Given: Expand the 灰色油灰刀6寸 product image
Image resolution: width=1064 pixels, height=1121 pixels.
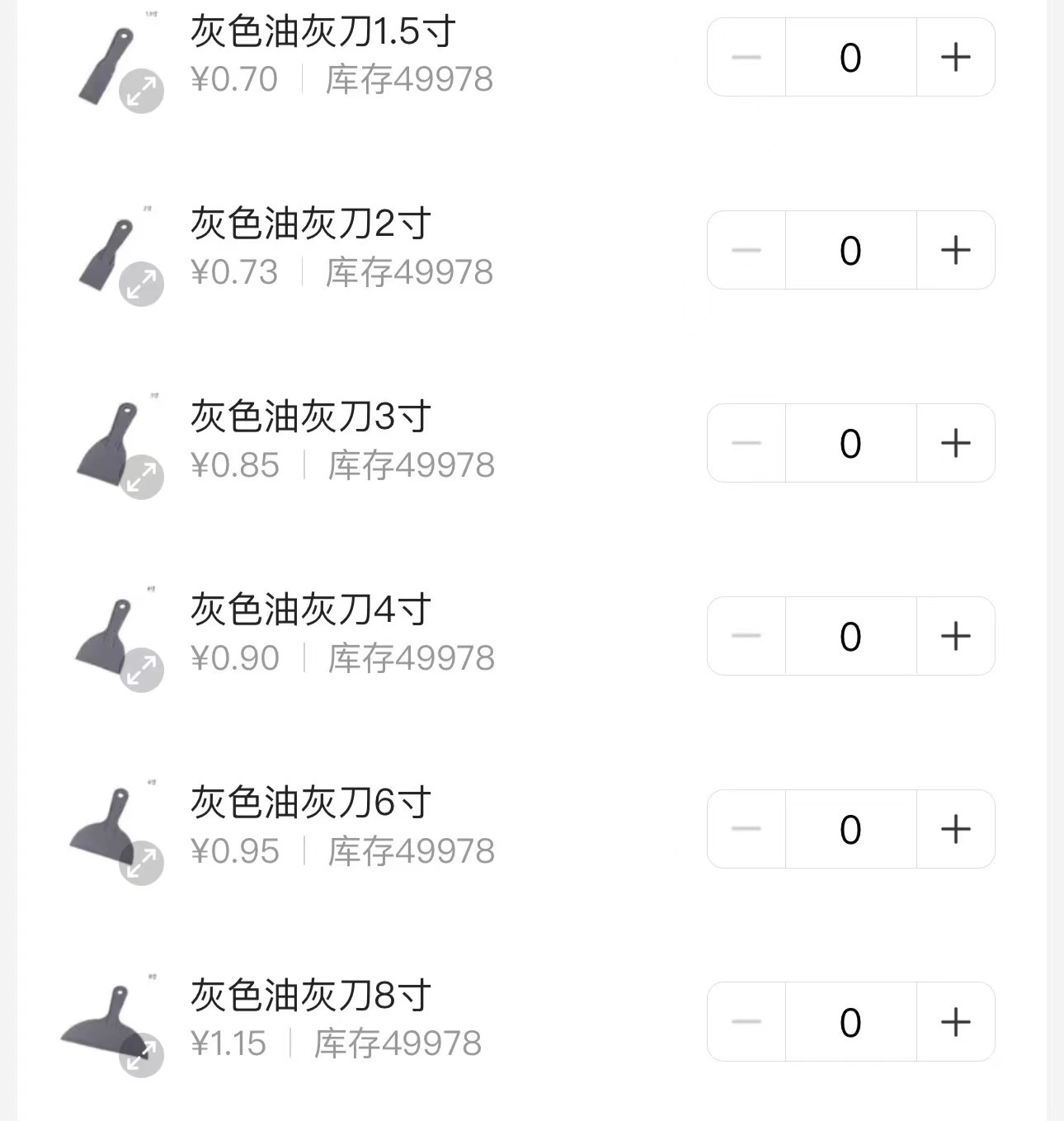Looking at the screenshot, I should coord(141,863).
